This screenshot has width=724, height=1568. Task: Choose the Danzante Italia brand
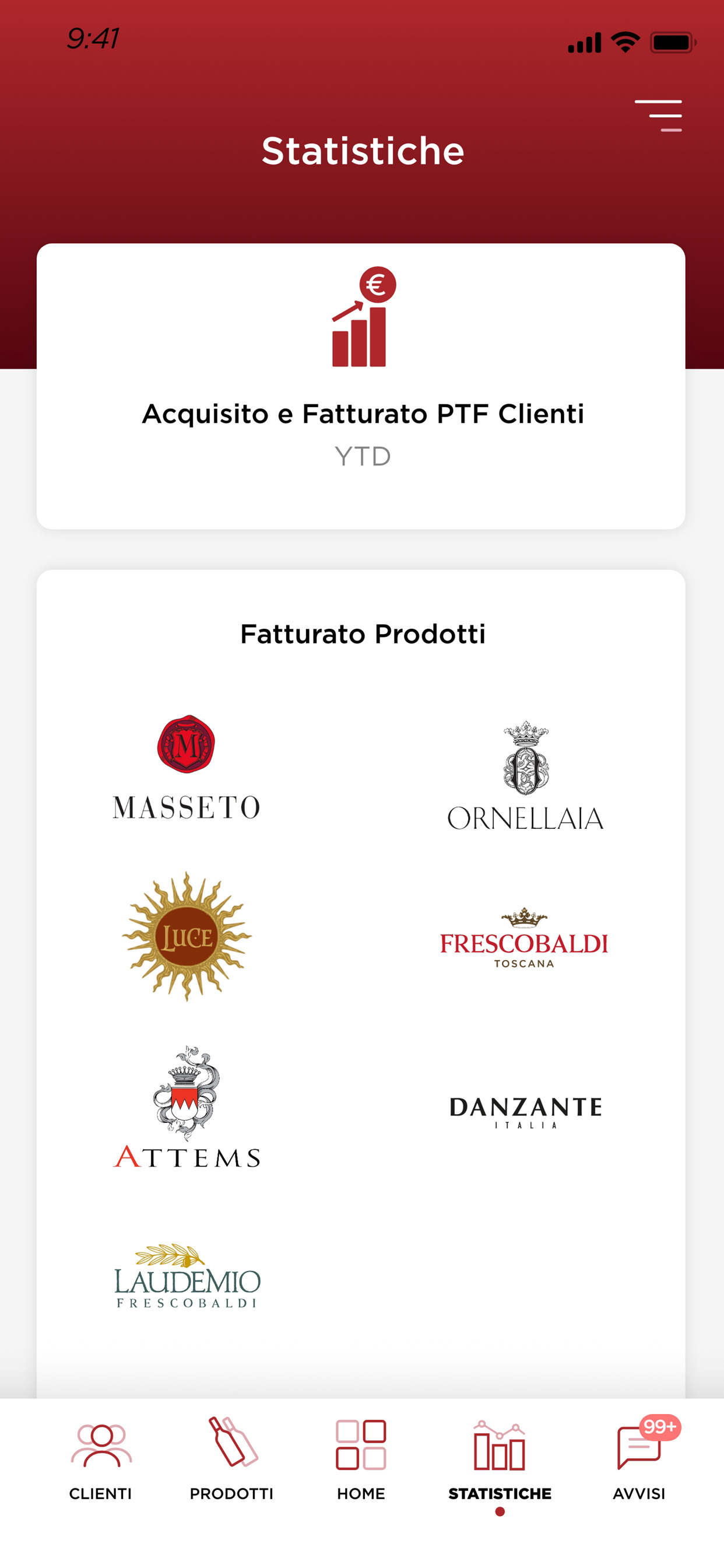pos(525,1112)
